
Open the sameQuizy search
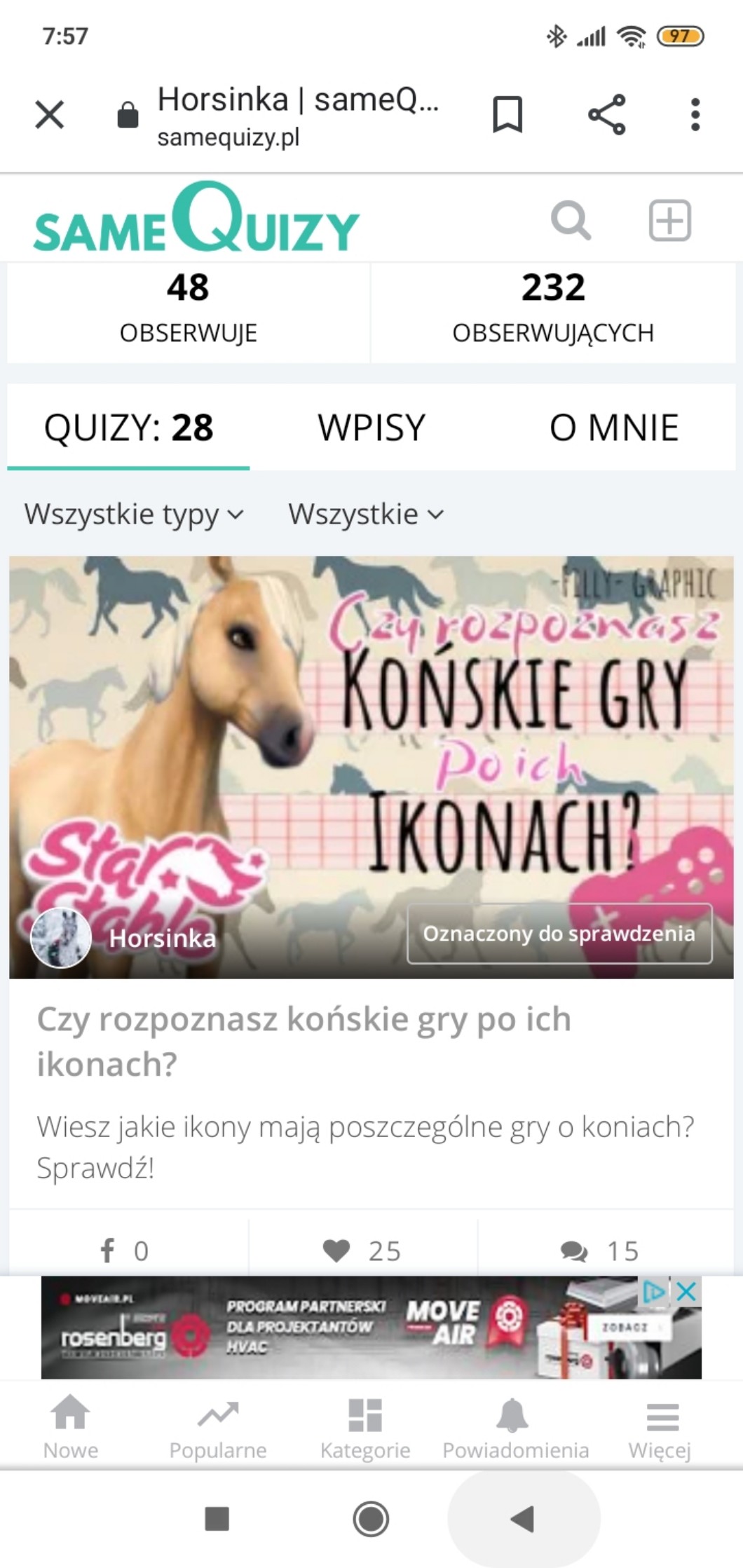pos(570,221)
